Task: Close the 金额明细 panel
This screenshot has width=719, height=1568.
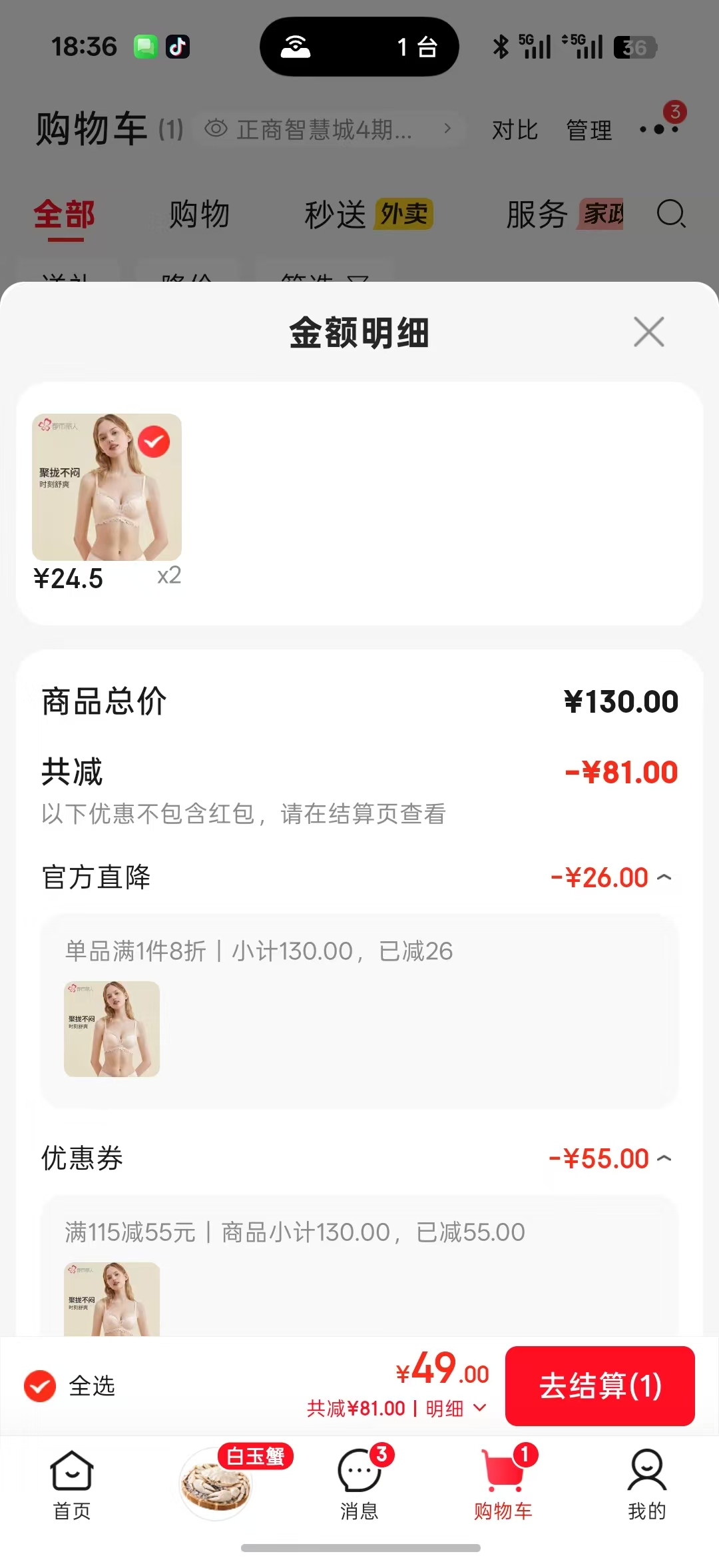Action: click(x=649, y=332)
